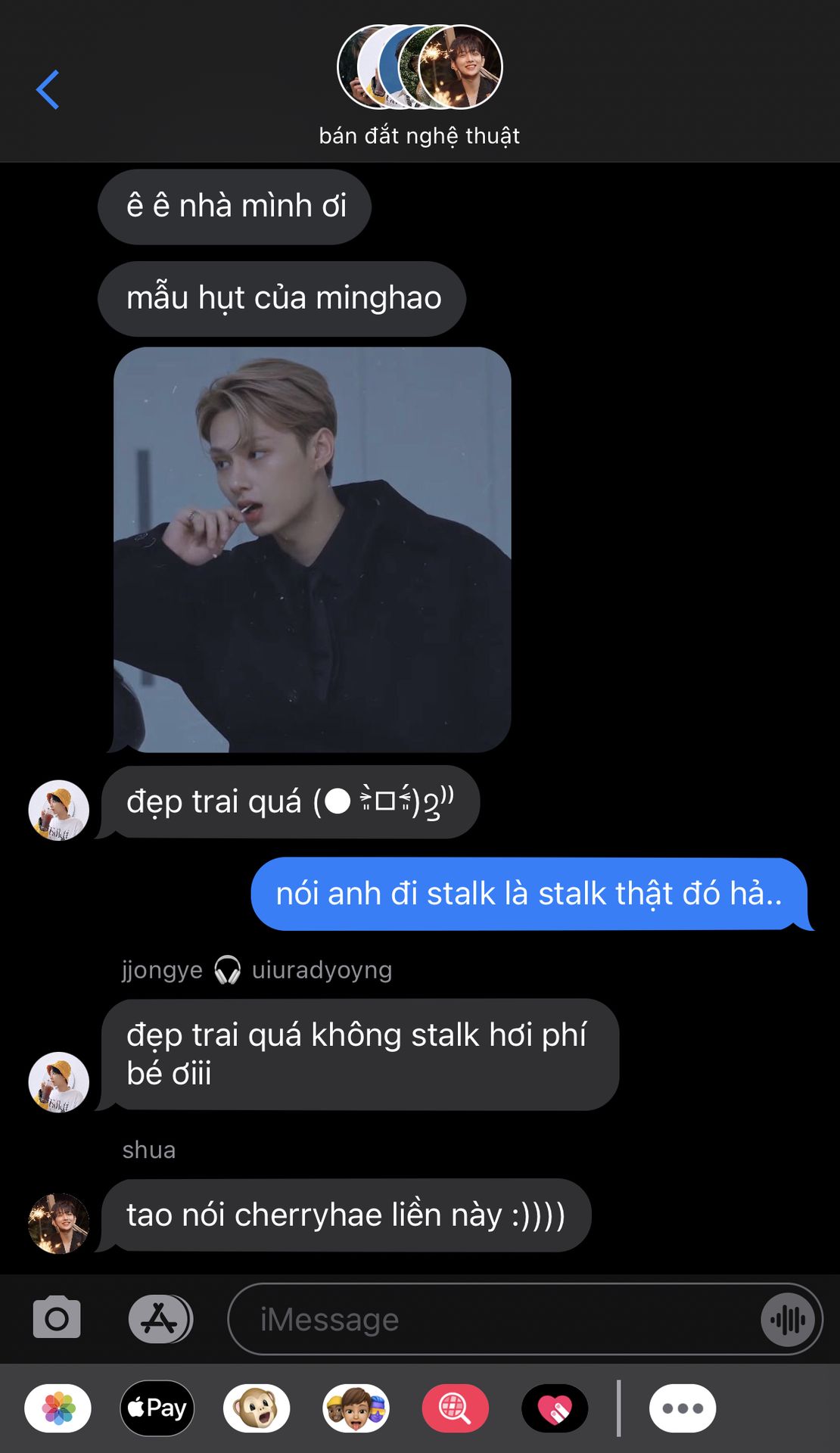Tap shua's avatar beside the cherryhae message

coord(59,1224)
